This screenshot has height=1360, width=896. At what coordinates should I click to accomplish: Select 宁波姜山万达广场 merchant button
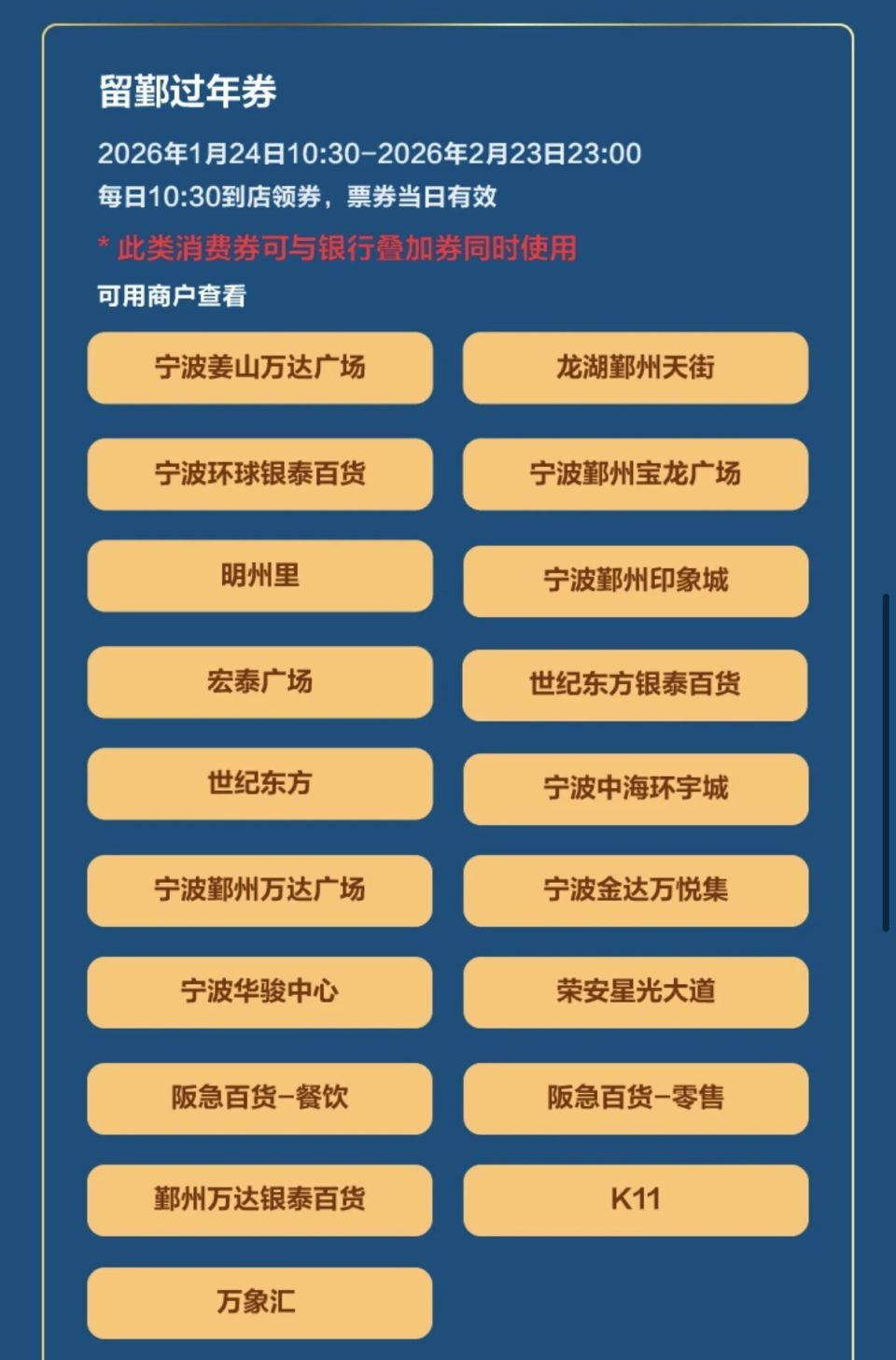pyautogui.click(x=259, y=369)
